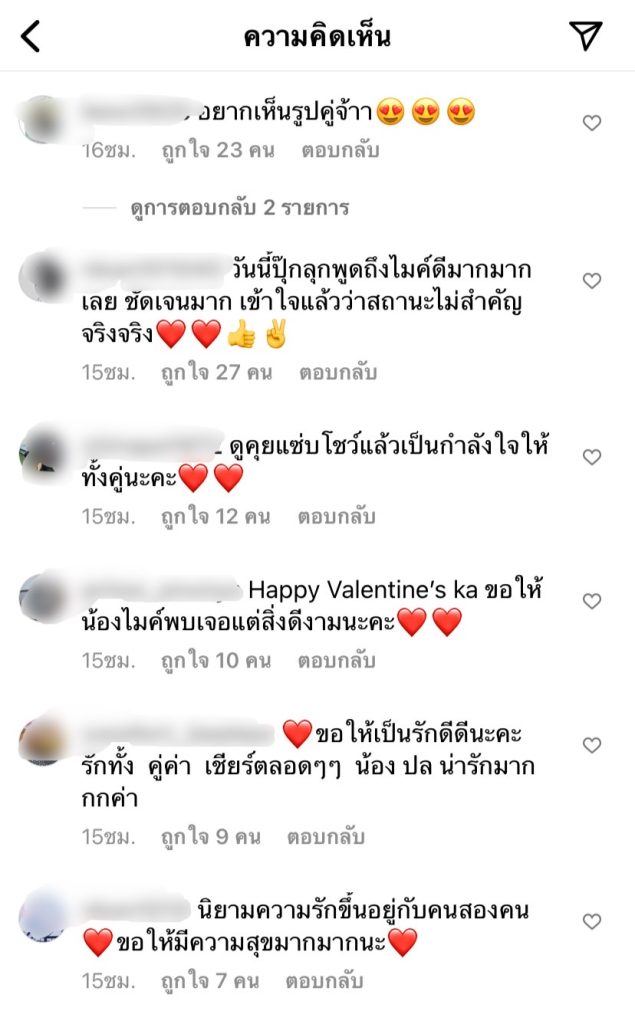Reply to the 'ดูคุยแซ่บโชว์' comment
The image size is (635, 1024).
(336, 517)
